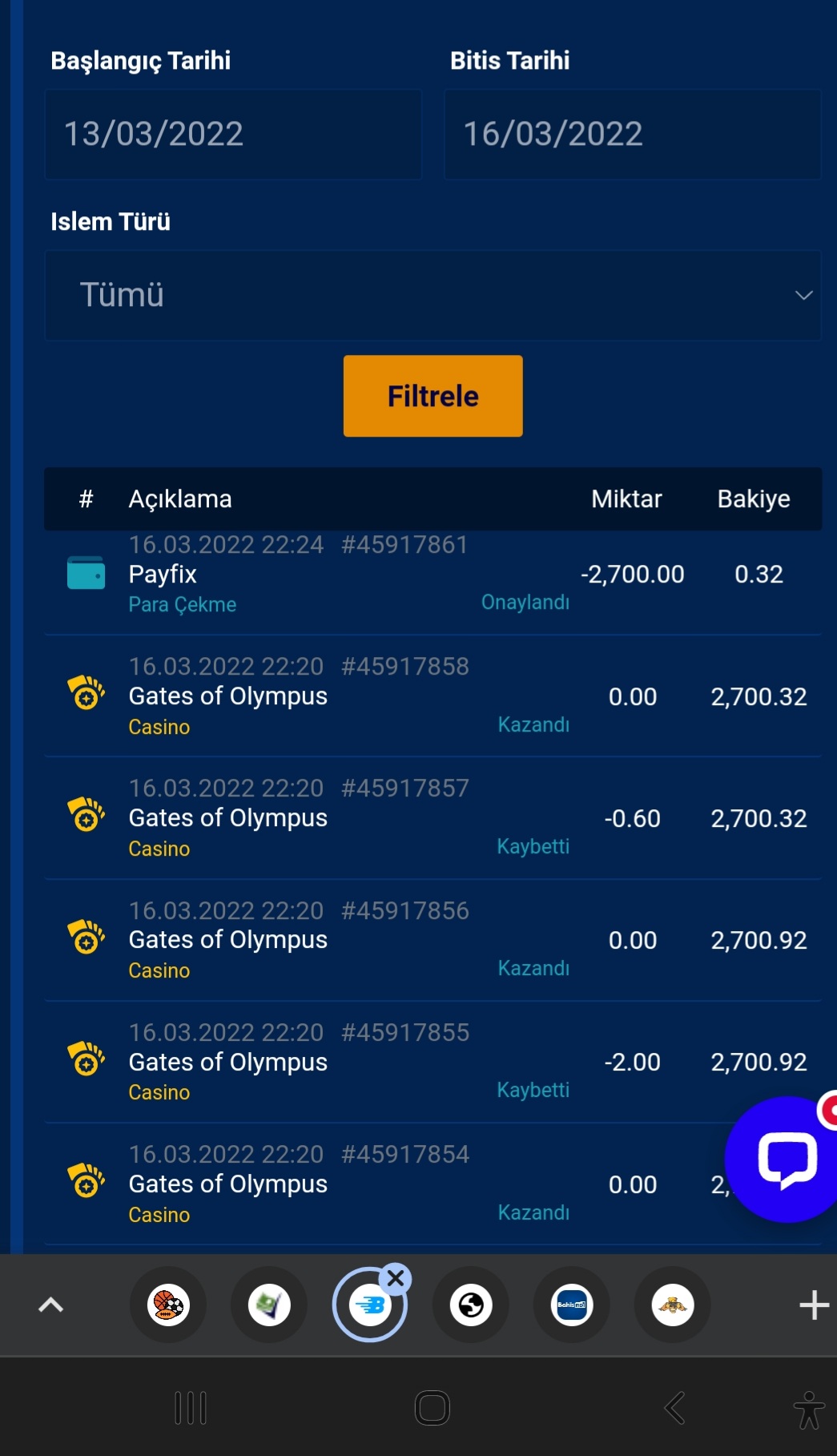Close the current browser tab
The width and height of the screenshot is (837, 1456).
[x=396, y=1279]
